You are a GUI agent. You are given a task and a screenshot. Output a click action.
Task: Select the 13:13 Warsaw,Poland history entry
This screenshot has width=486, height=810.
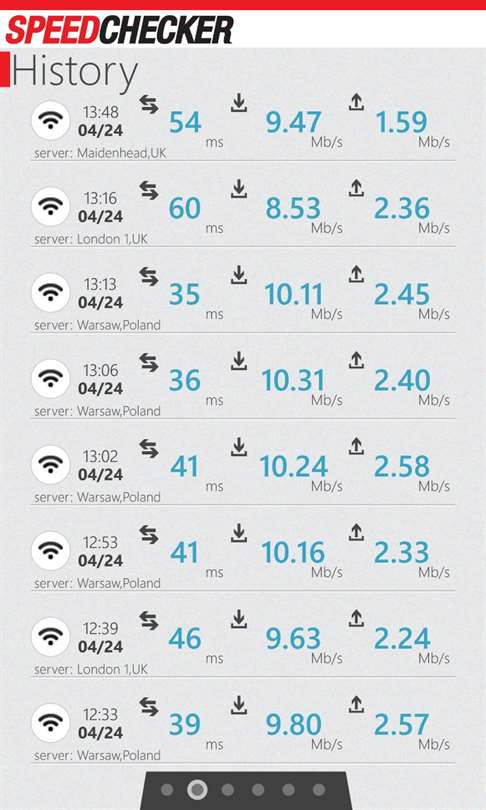tap(243, 299)
